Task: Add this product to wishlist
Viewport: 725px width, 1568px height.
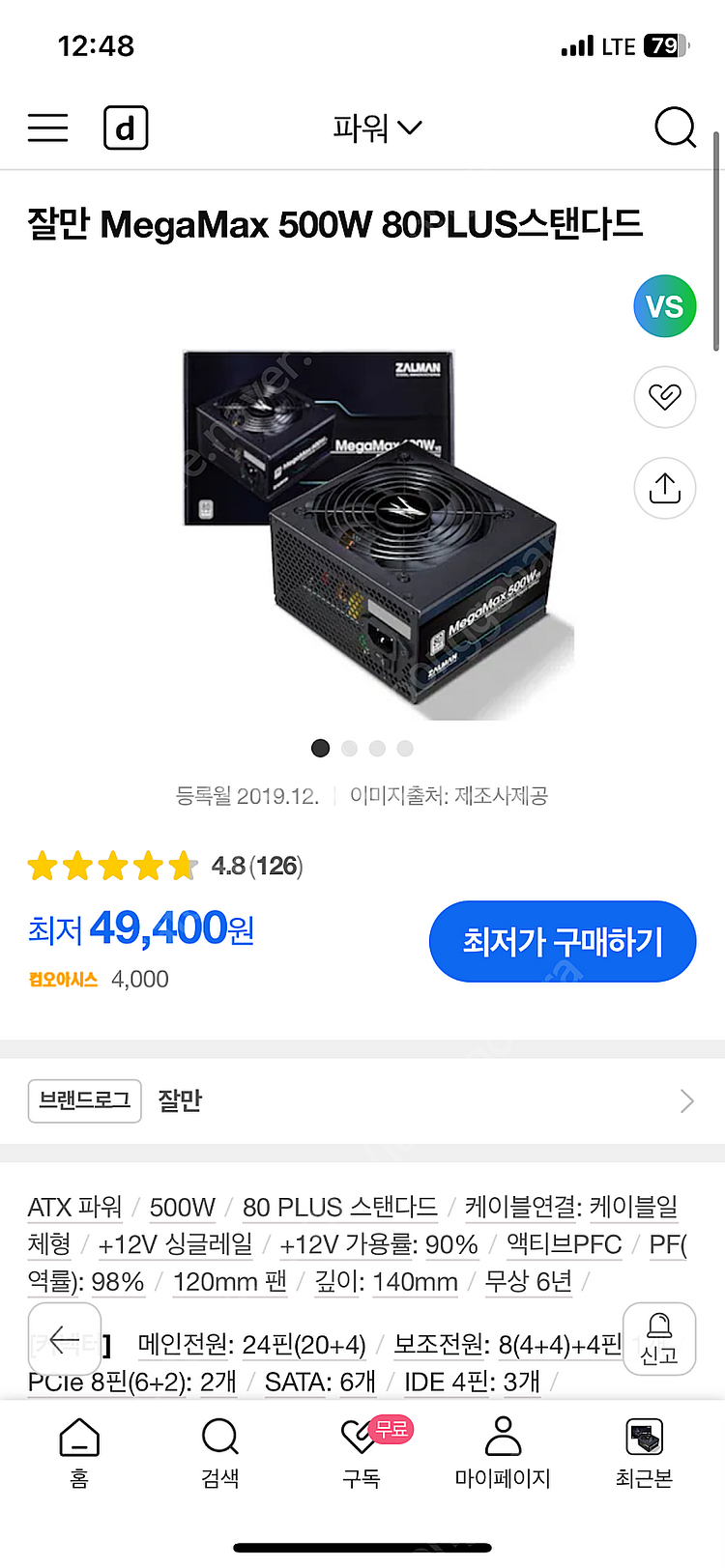Action: pos(665,396)
